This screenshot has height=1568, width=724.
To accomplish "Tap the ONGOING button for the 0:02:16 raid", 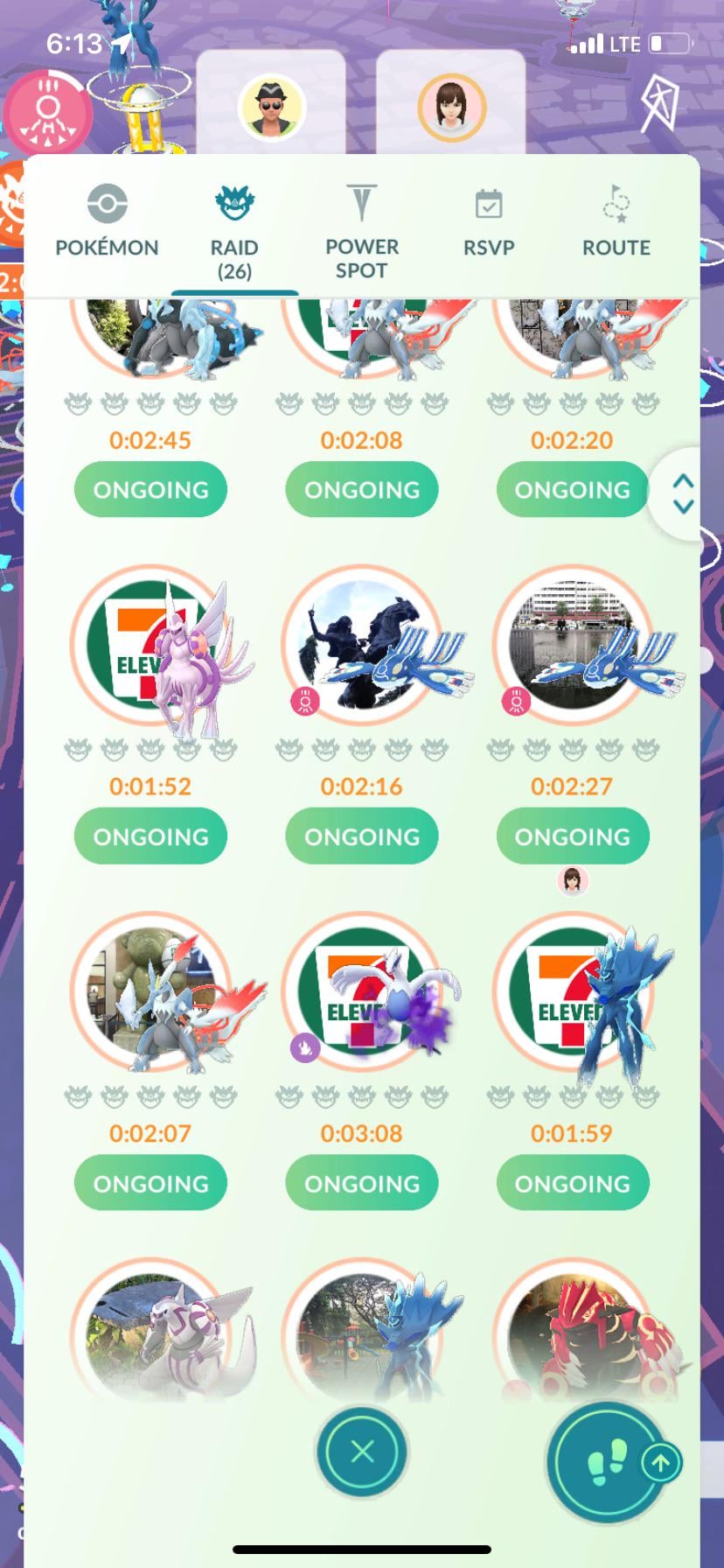I will tap(361, 836).
